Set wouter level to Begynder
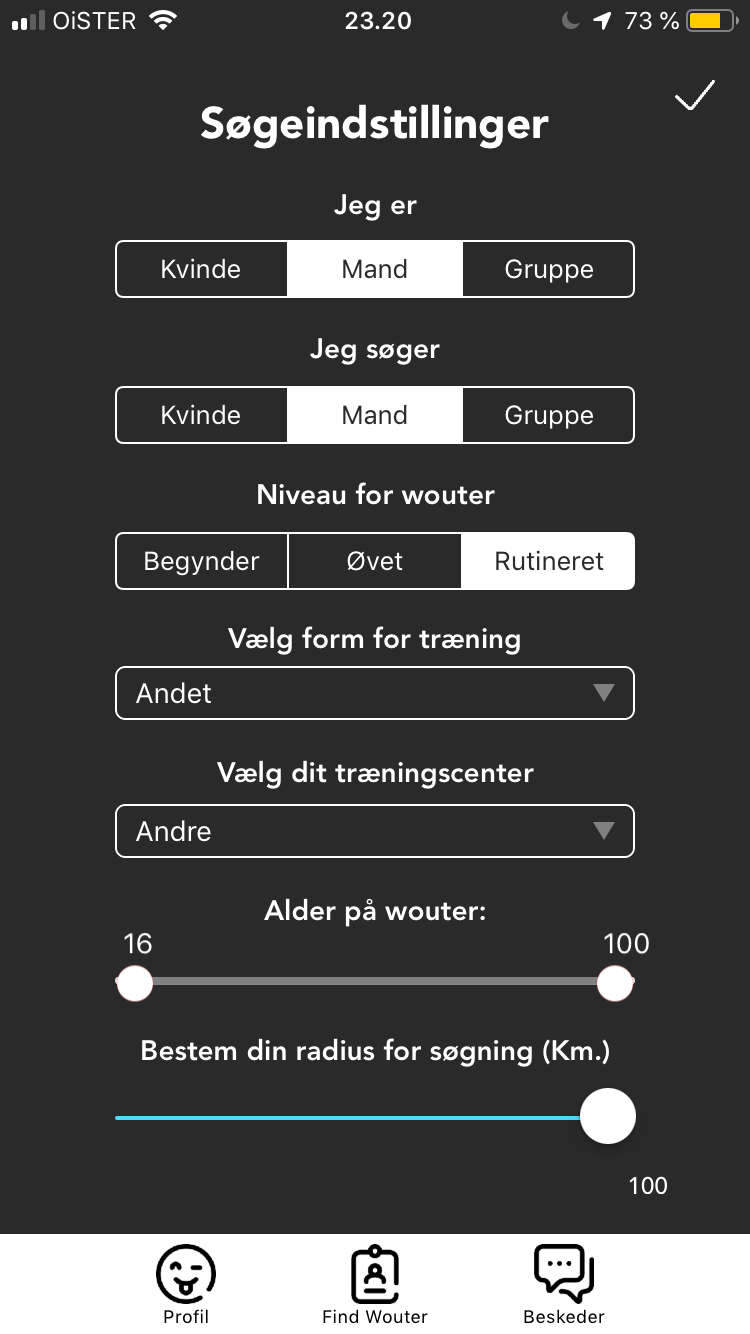This screenshot has height=1334, width=750. [x=202, y=561]
